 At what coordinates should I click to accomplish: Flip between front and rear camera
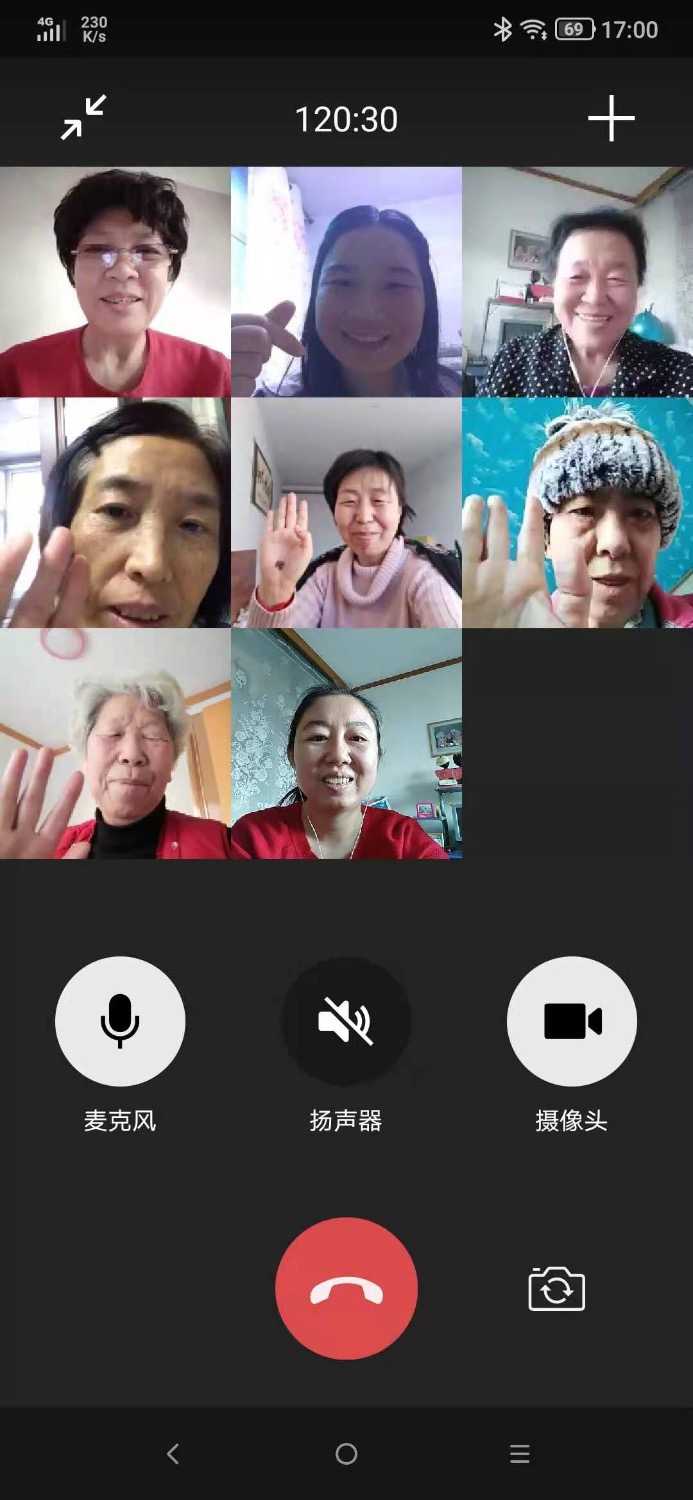point(556,1288)
